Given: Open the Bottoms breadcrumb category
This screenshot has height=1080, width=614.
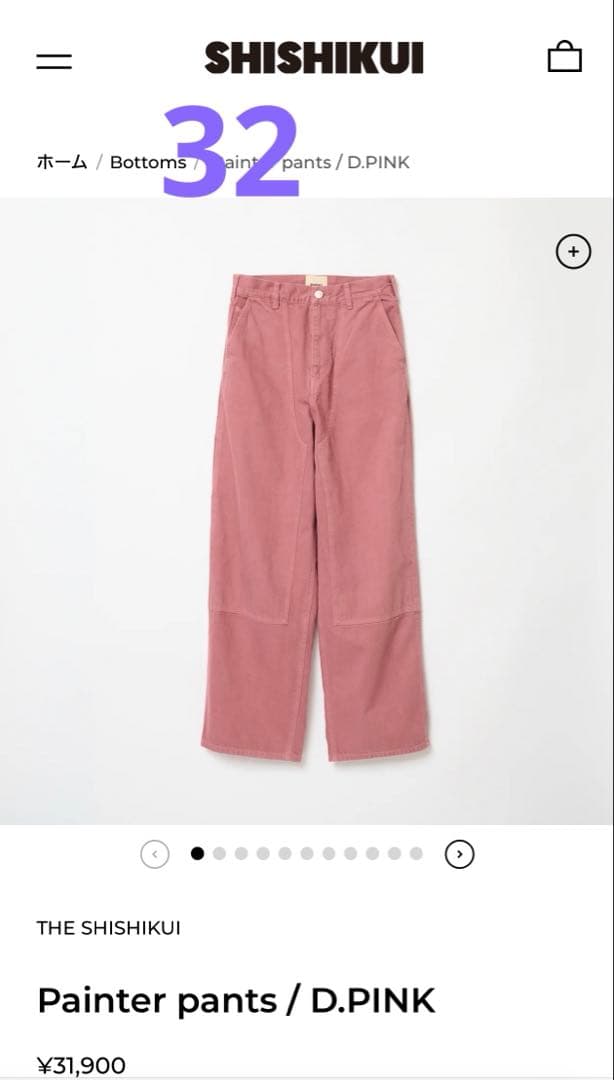Looking at the screenshot, I should pos(147,162).
